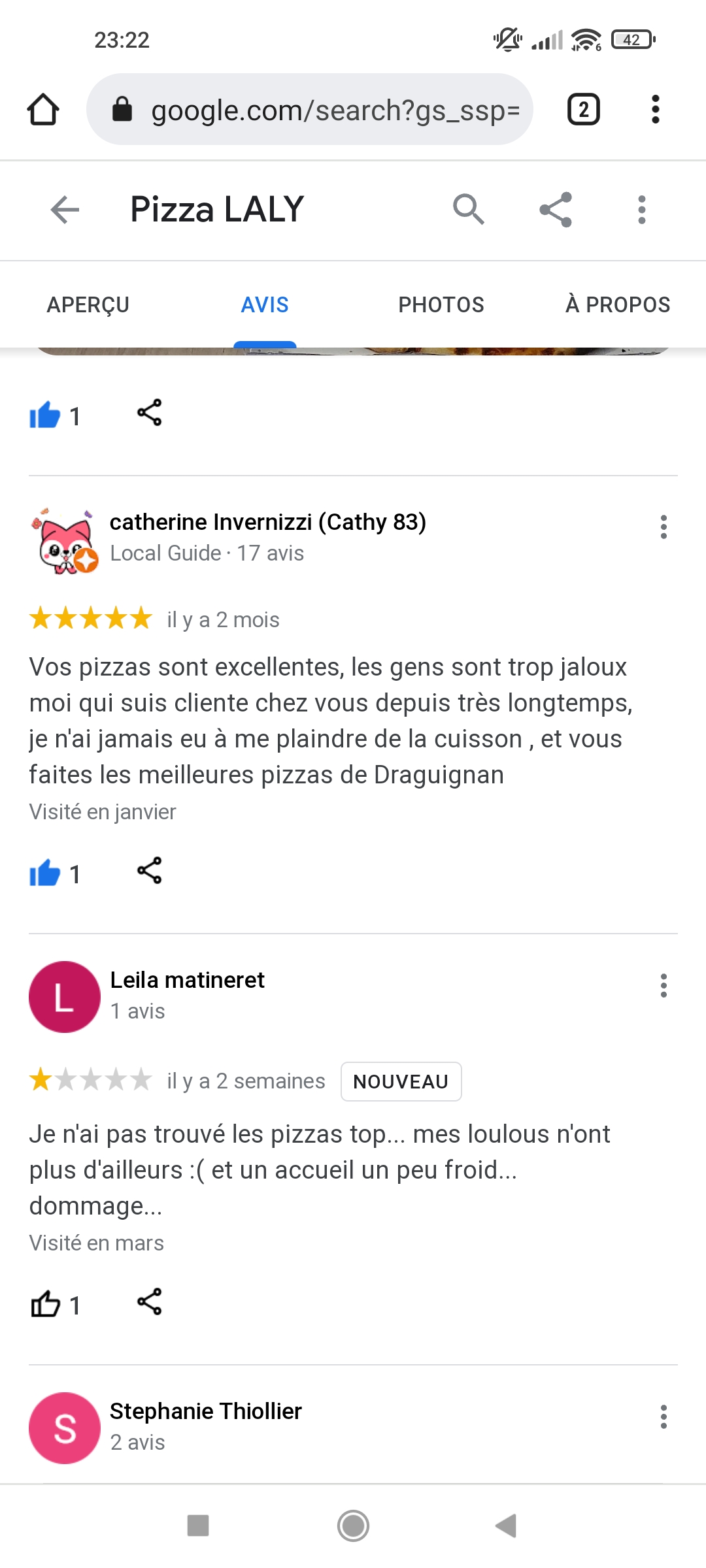Viewport: 706px width, 1568px height.
Task: Open Stephanie Thiollier's review options
Action: click(664, 1416)
